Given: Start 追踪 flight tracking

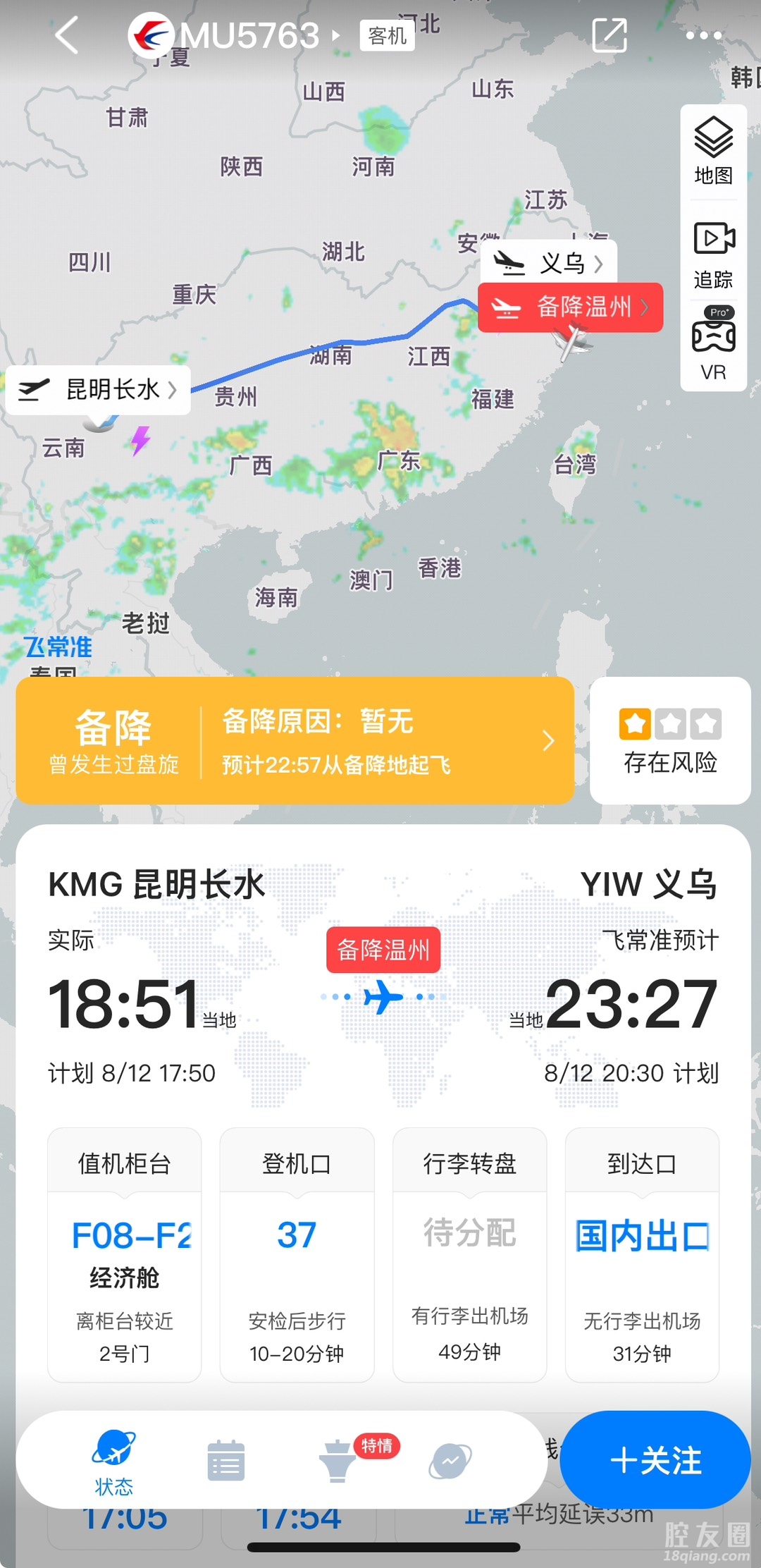Looking at the screenshot, I should (x=713, y=255).
